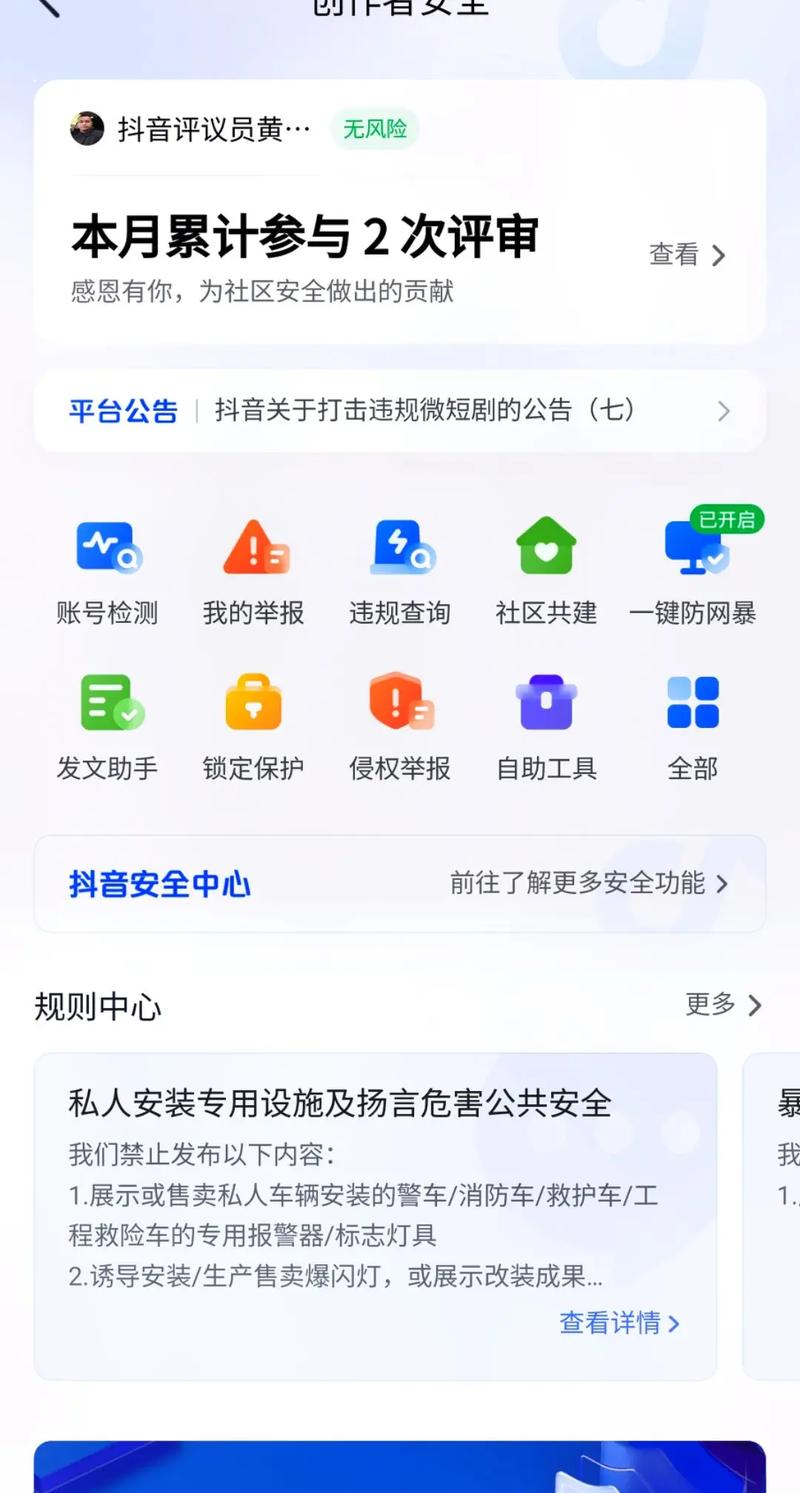
Task: Open 违规查询 violation lookup
Action: coord(400,571)
